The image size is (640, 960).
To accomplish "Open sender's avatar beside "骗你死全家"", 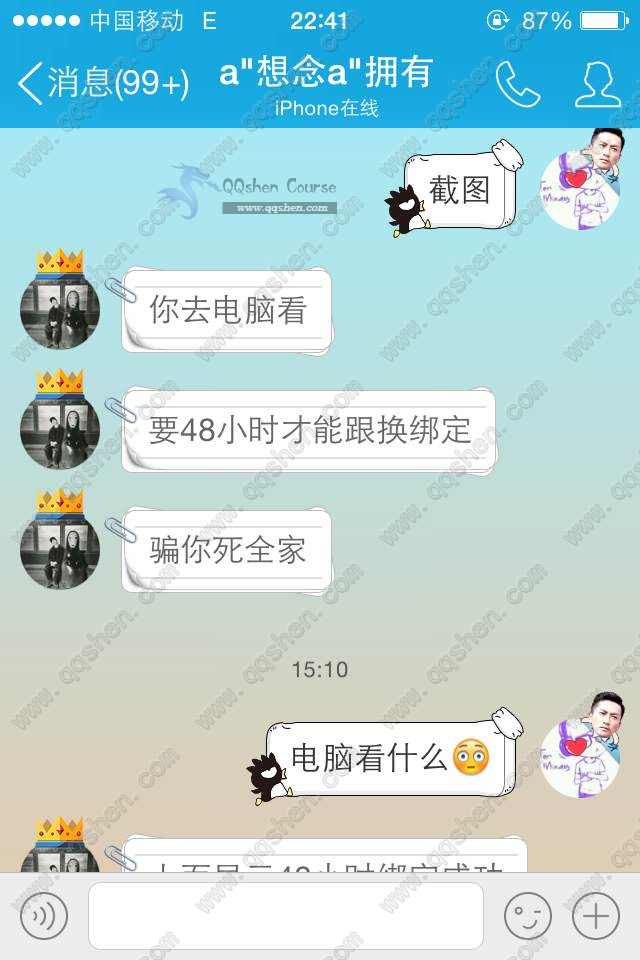I will [x=60, y=549].
